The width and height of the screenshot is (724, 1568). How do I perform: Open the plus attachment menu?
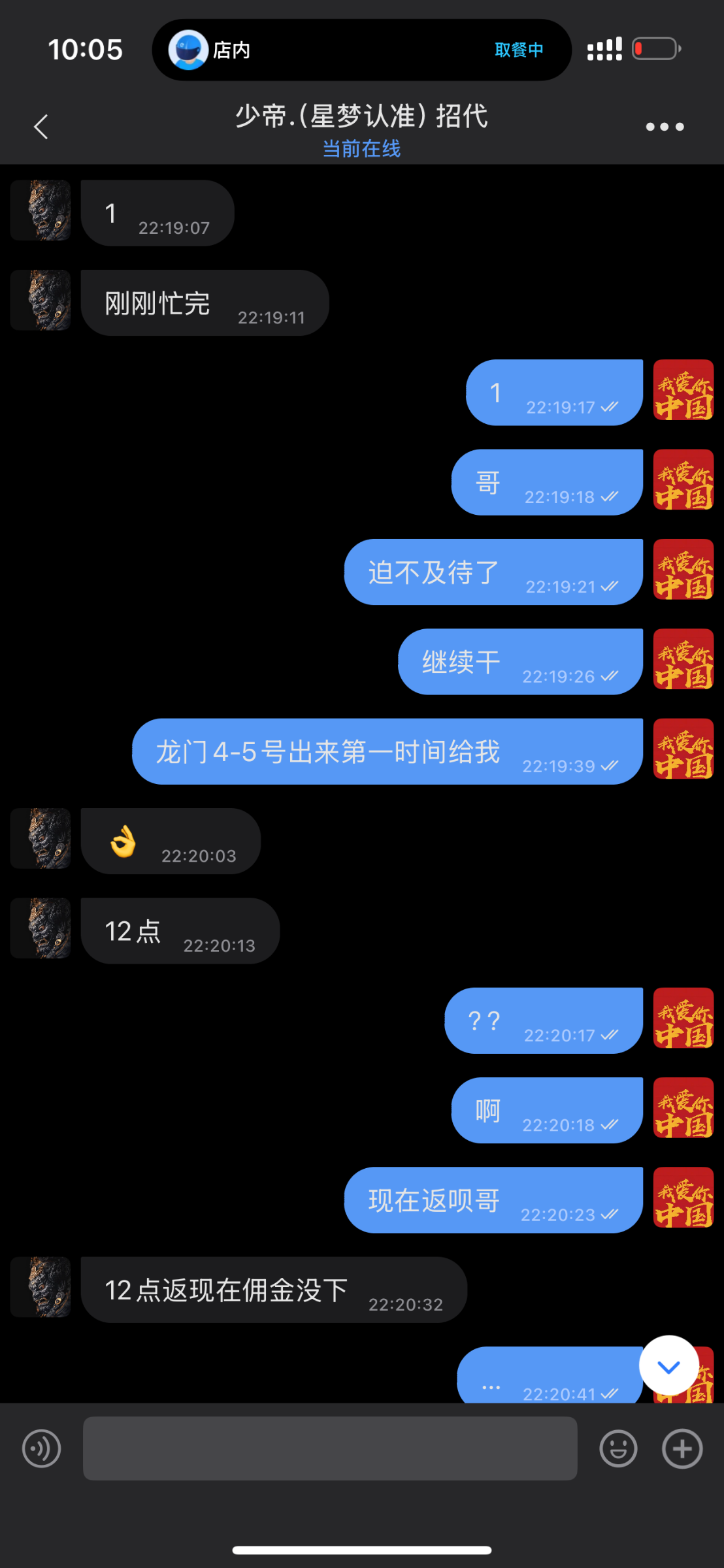pos(682,1448)
